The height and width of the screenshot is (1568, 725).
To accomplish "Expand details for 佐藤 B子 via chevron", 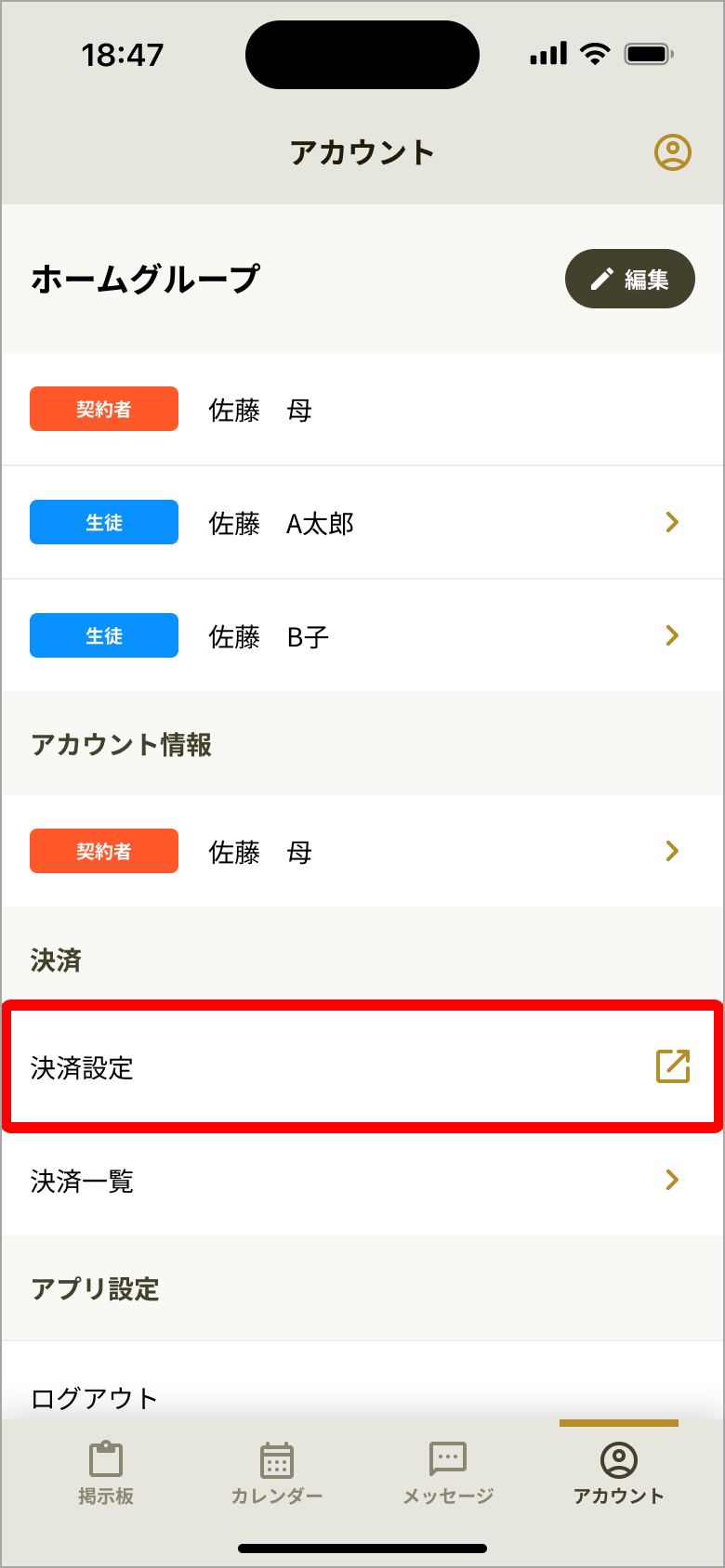I will click(x=671, y=635).
